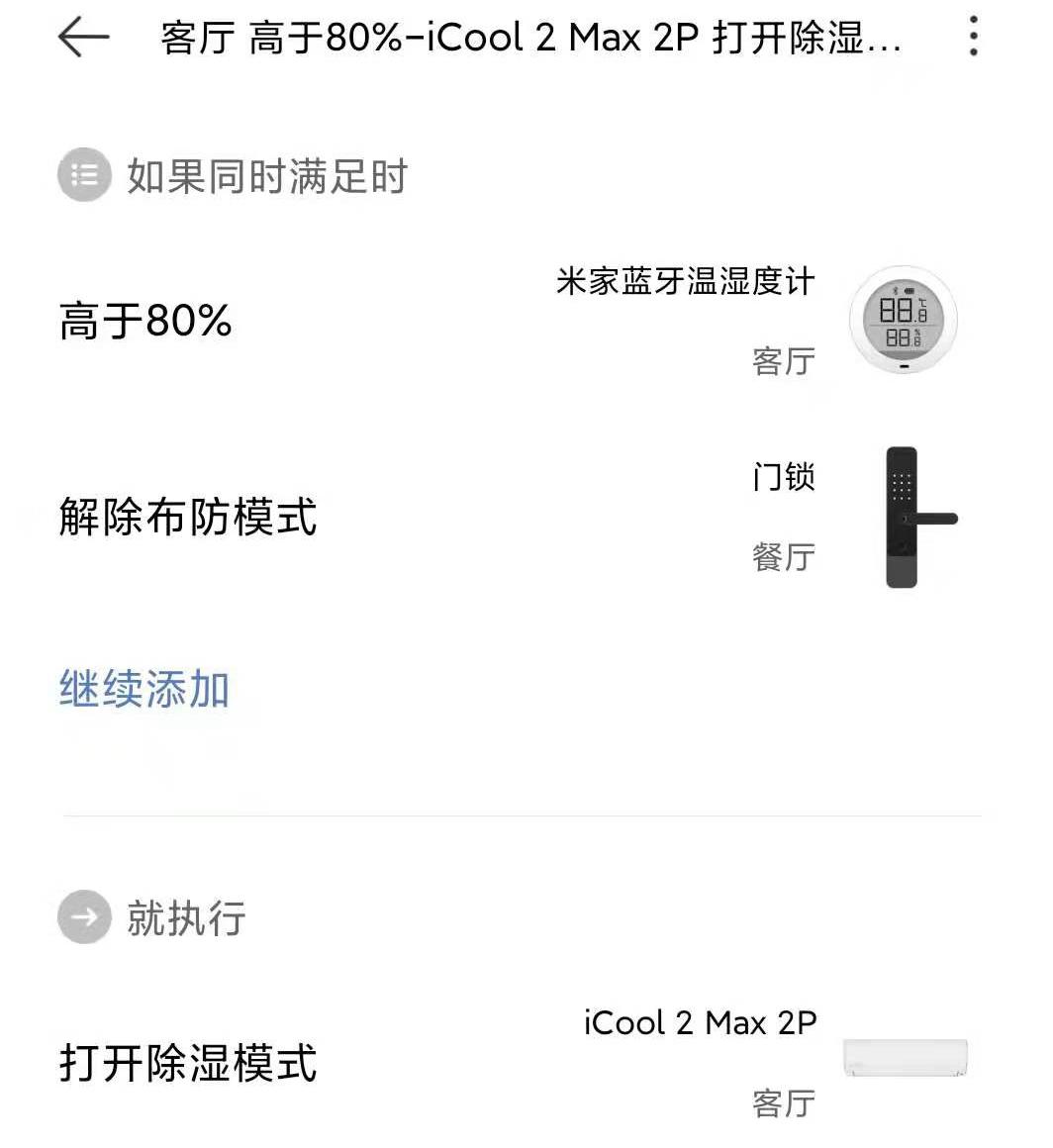Tap the 门锁 door lock device icon
Image resolution: width=1053 pixels, height=1148 pixels.
coord(904,519)
